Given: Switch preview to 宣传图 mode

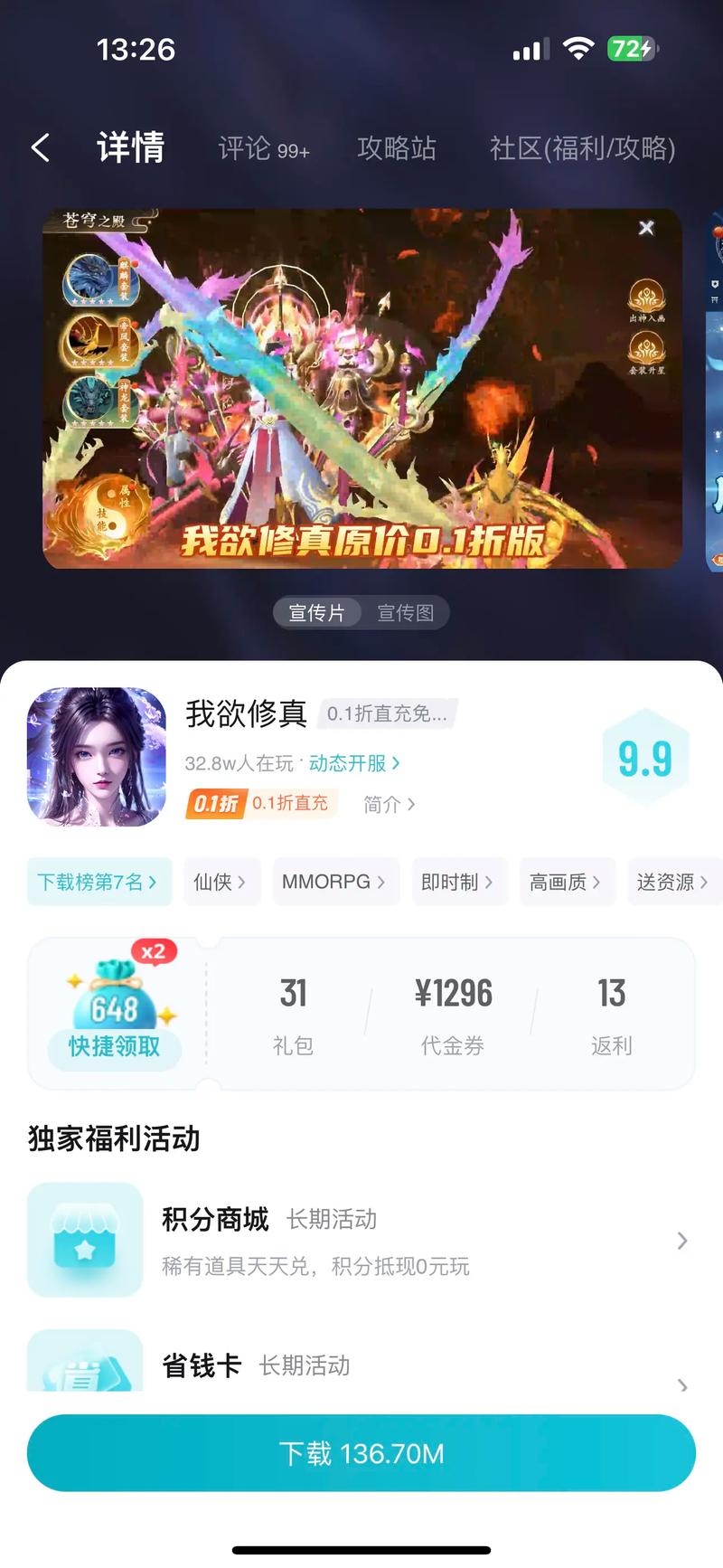Looking at the screenshot, I should [x=407, y=612].
